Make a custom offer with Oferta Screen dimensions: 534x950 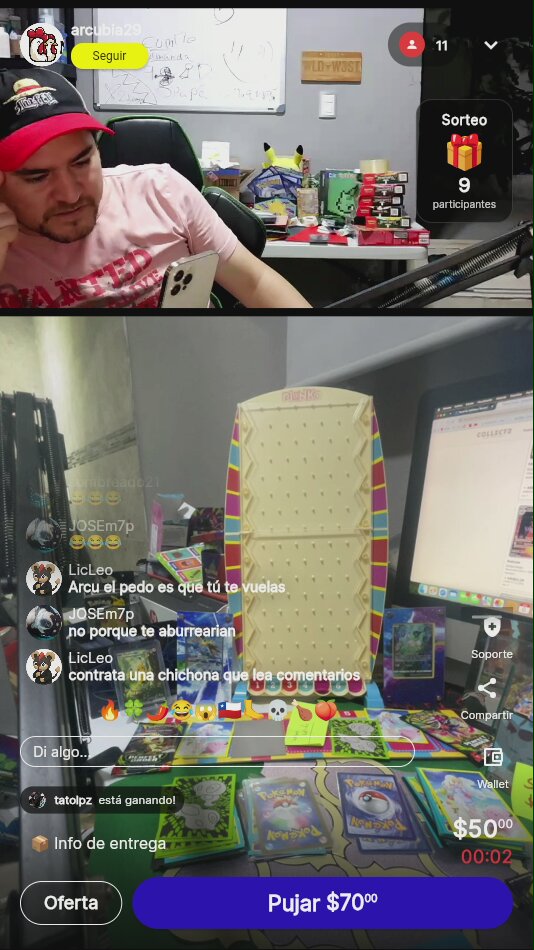click(x=71, y=903)
